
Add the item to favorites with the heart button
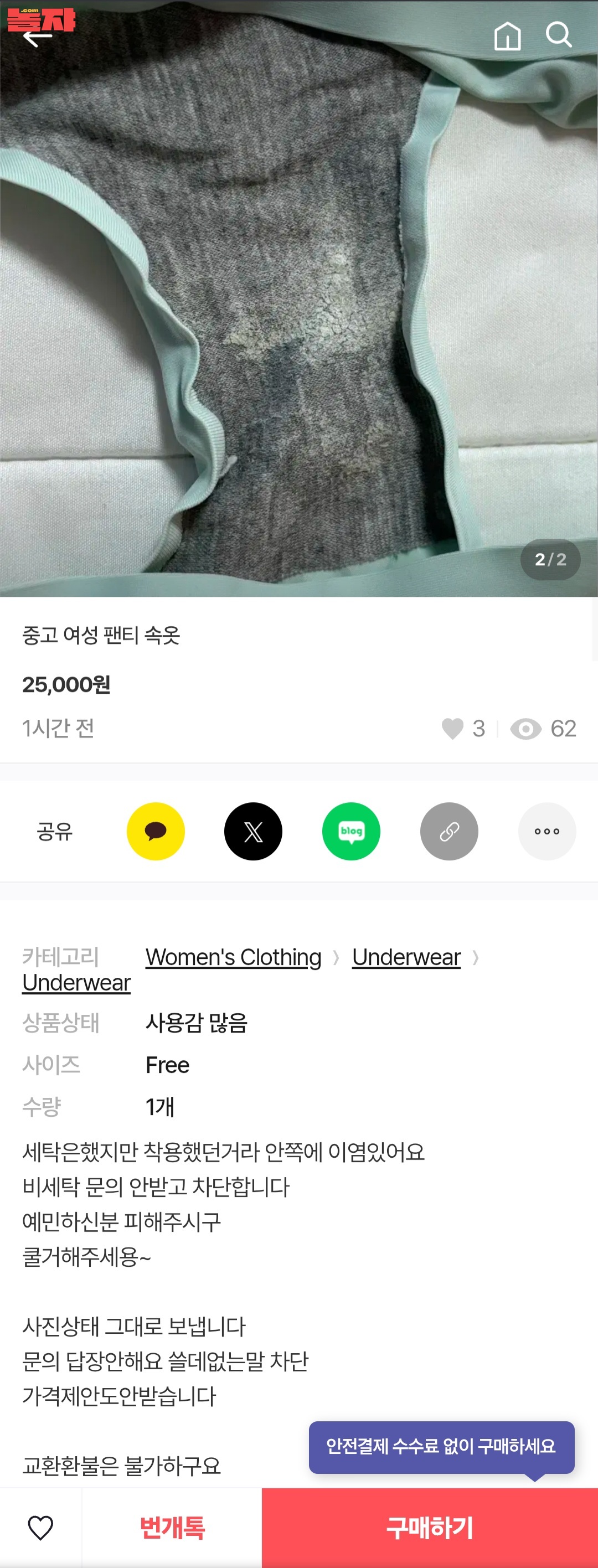(41, 1527)
